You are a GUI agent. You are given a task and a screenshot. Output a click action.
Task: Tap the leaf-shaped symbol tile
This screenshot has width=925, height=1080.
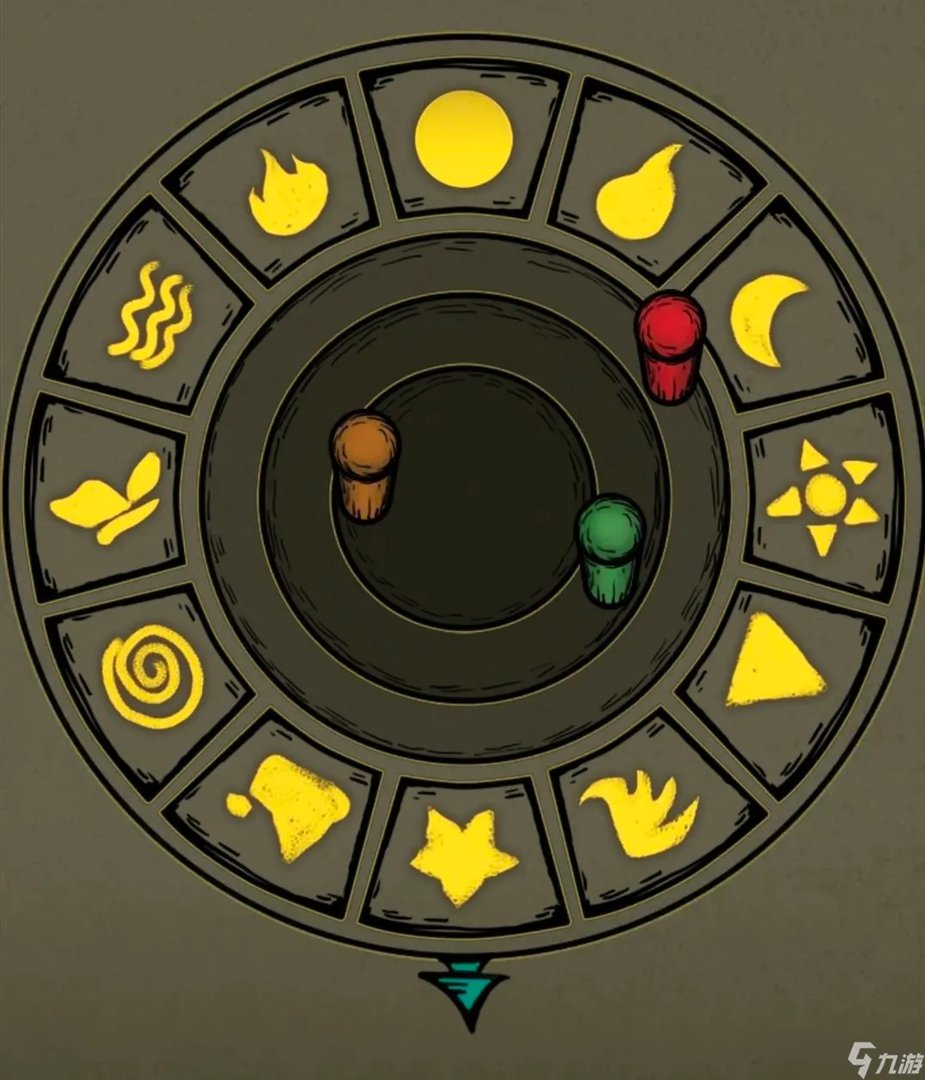(107, 498)
